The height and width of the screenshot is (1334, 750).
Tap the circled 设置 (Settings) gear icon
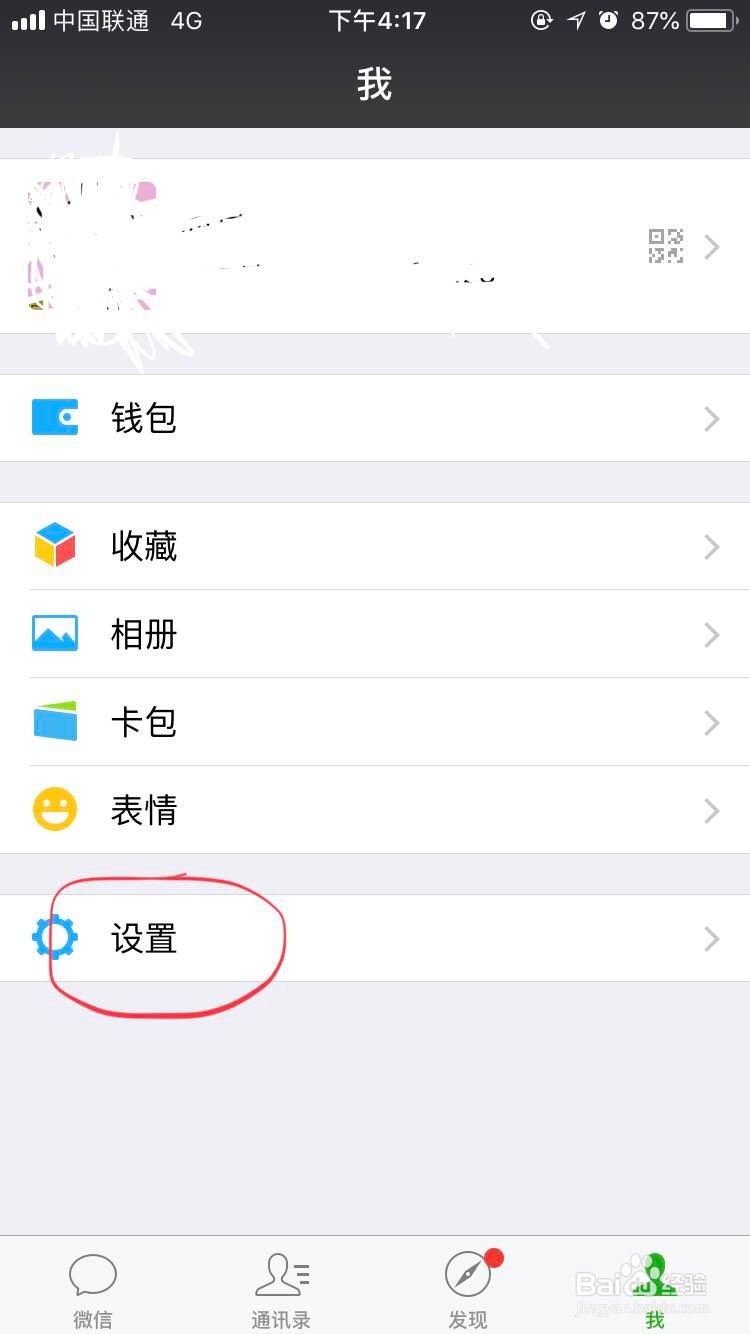pyautogui.click(x=54, y=938)
